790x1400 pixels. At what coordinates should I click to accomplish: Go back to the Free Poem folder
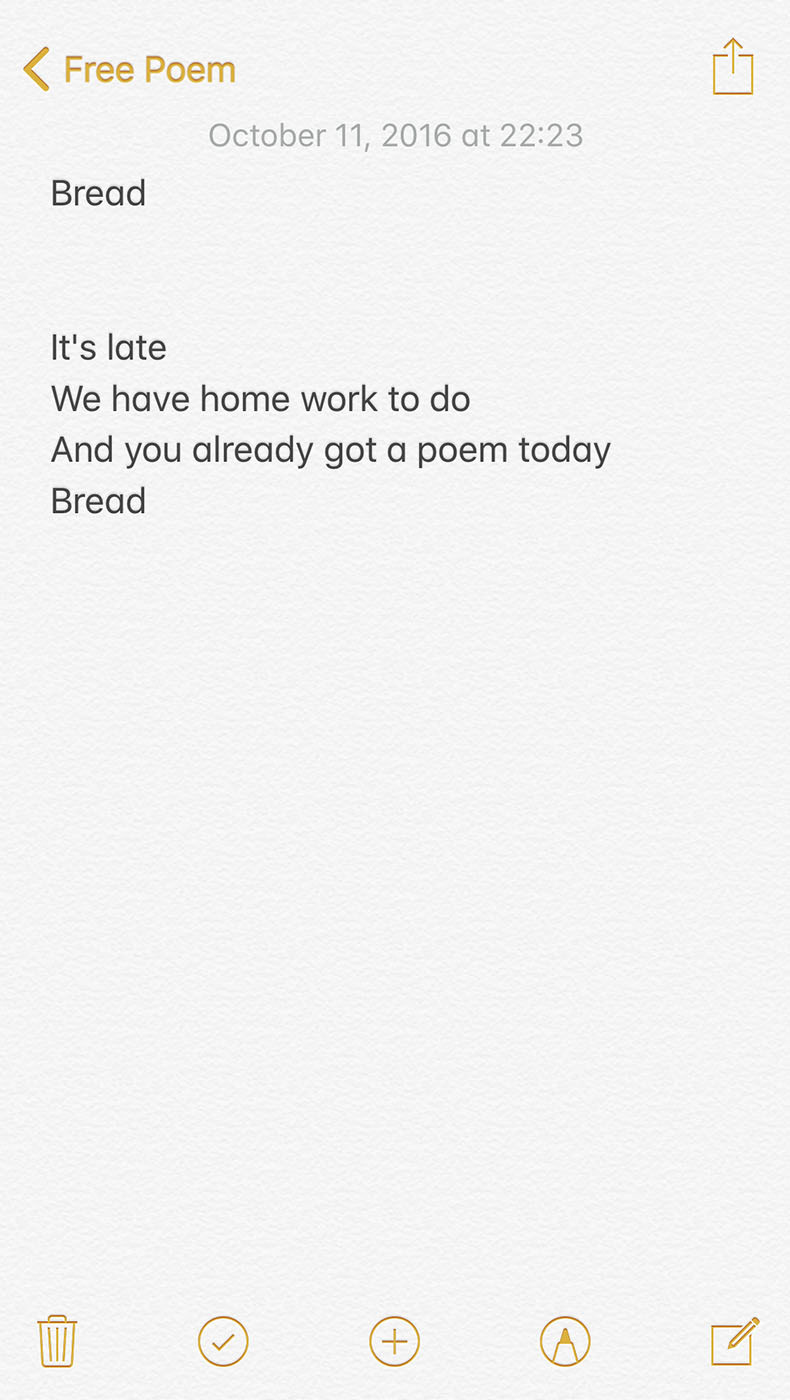pos(129,70)
